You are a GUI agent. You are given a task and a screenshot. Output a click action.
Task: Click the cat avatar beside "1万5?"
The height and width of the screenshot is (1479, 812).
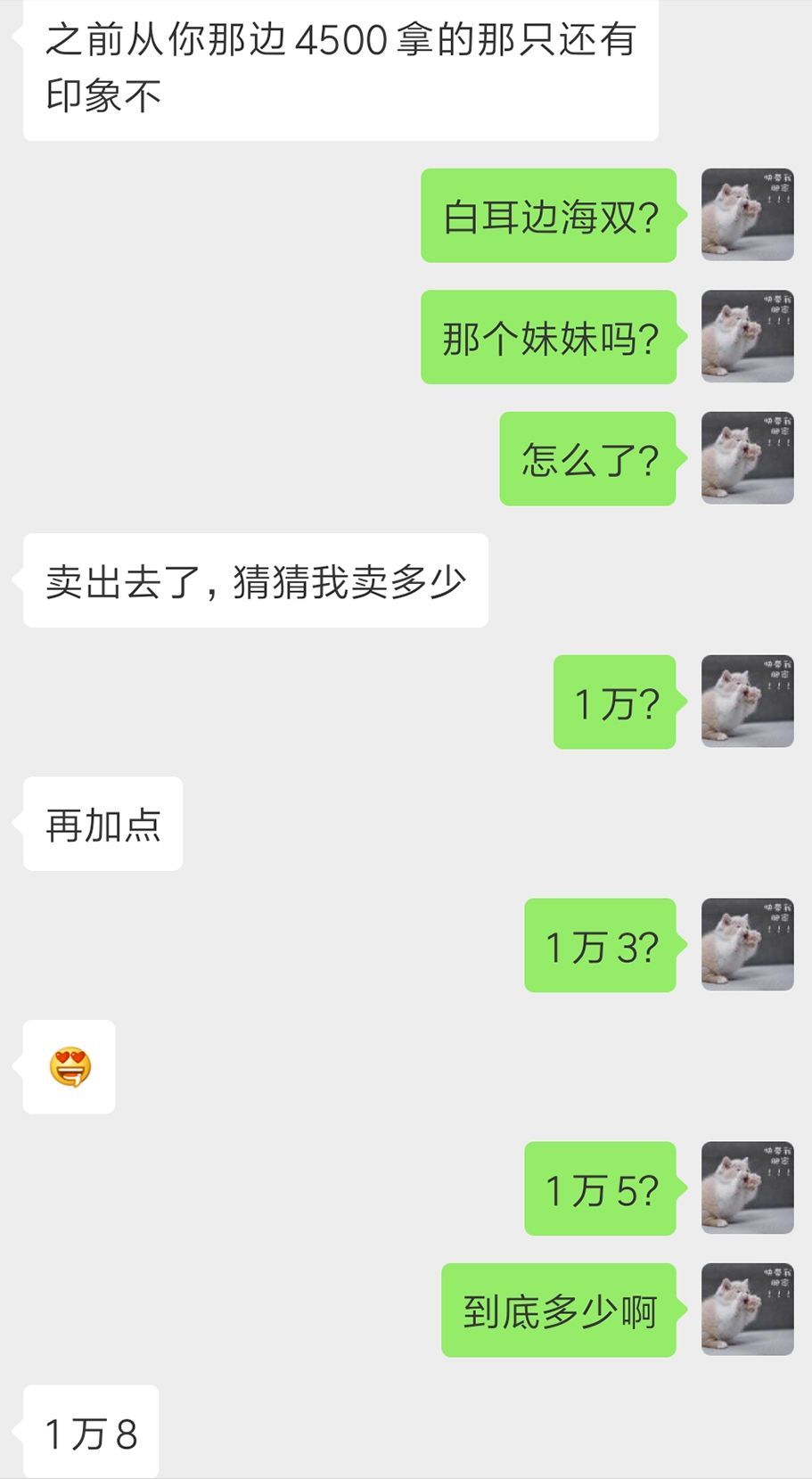[x=747, y=1187]
